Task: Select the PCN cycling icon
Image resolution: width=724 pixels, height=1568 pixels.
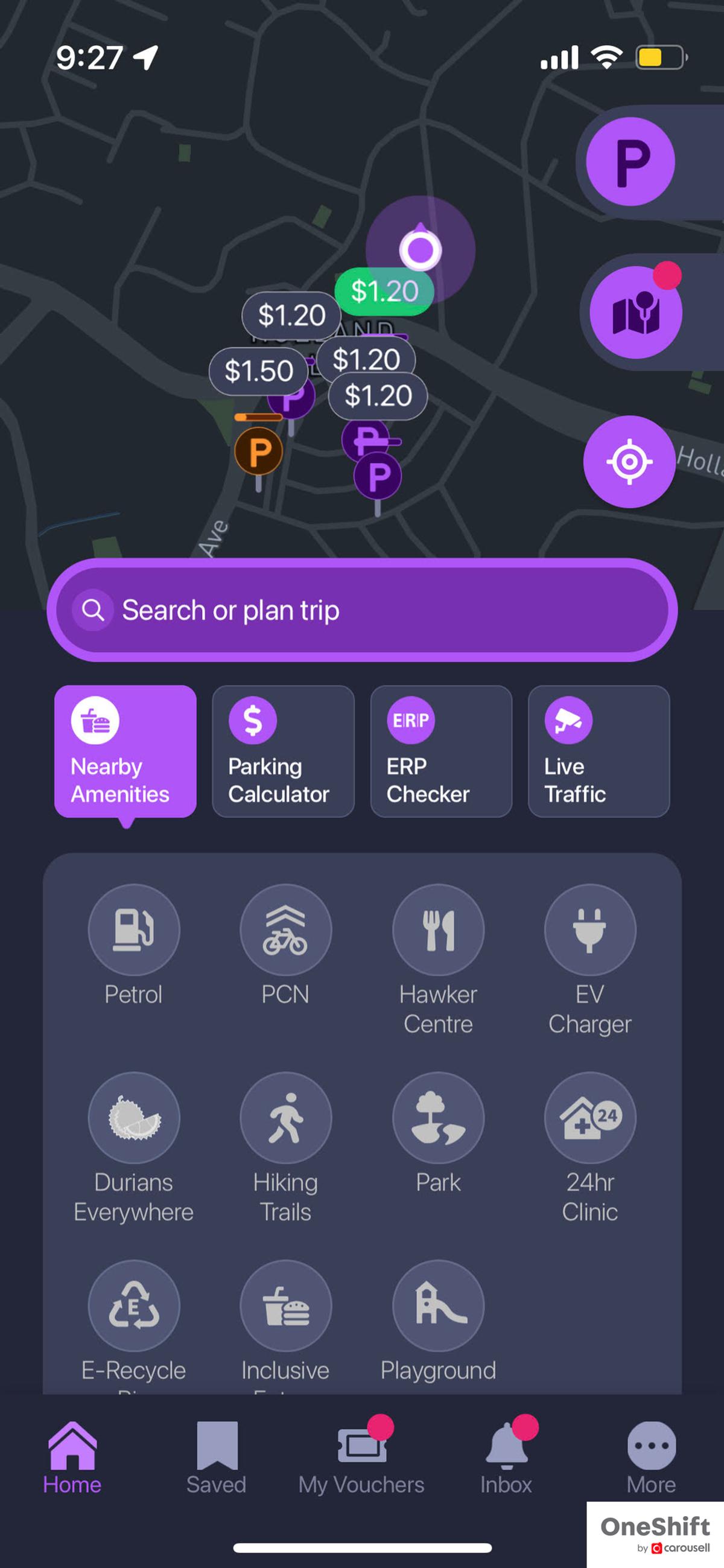Action: (x=286, y=929)
